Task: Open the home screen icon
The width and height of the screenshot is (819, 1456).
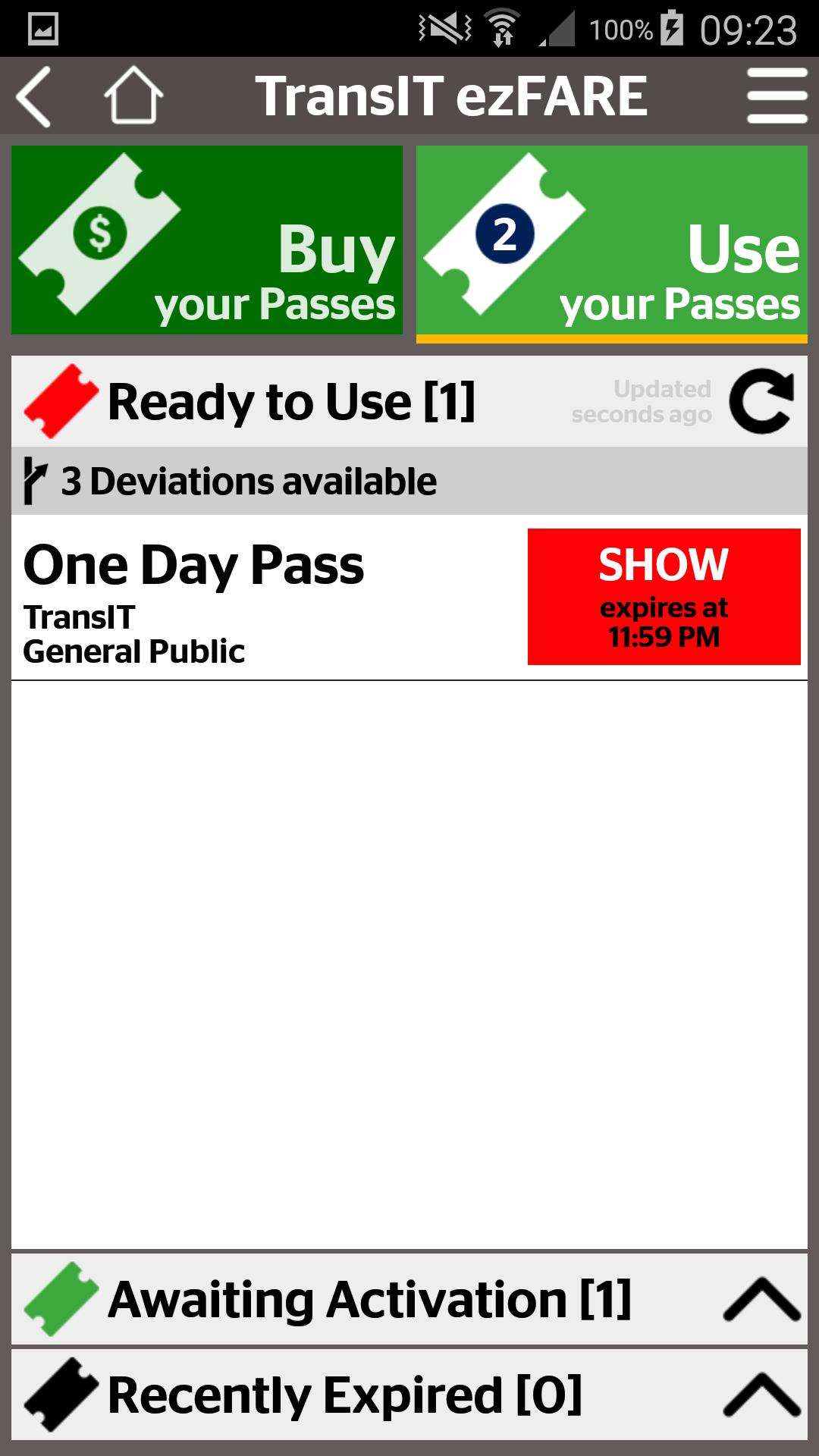Action: [x=133, y=96]
